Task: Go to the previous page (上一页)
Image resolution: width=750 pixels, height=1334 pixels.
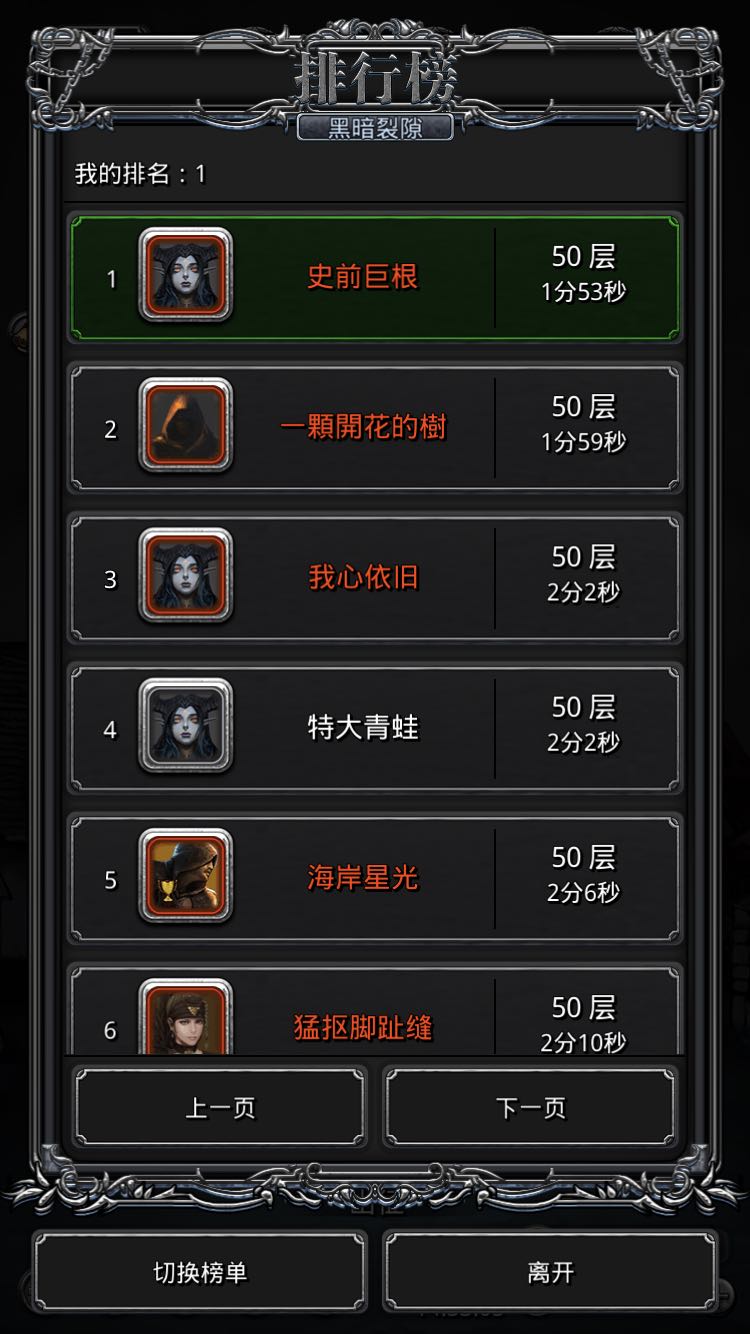Action: click(220, 1107)
